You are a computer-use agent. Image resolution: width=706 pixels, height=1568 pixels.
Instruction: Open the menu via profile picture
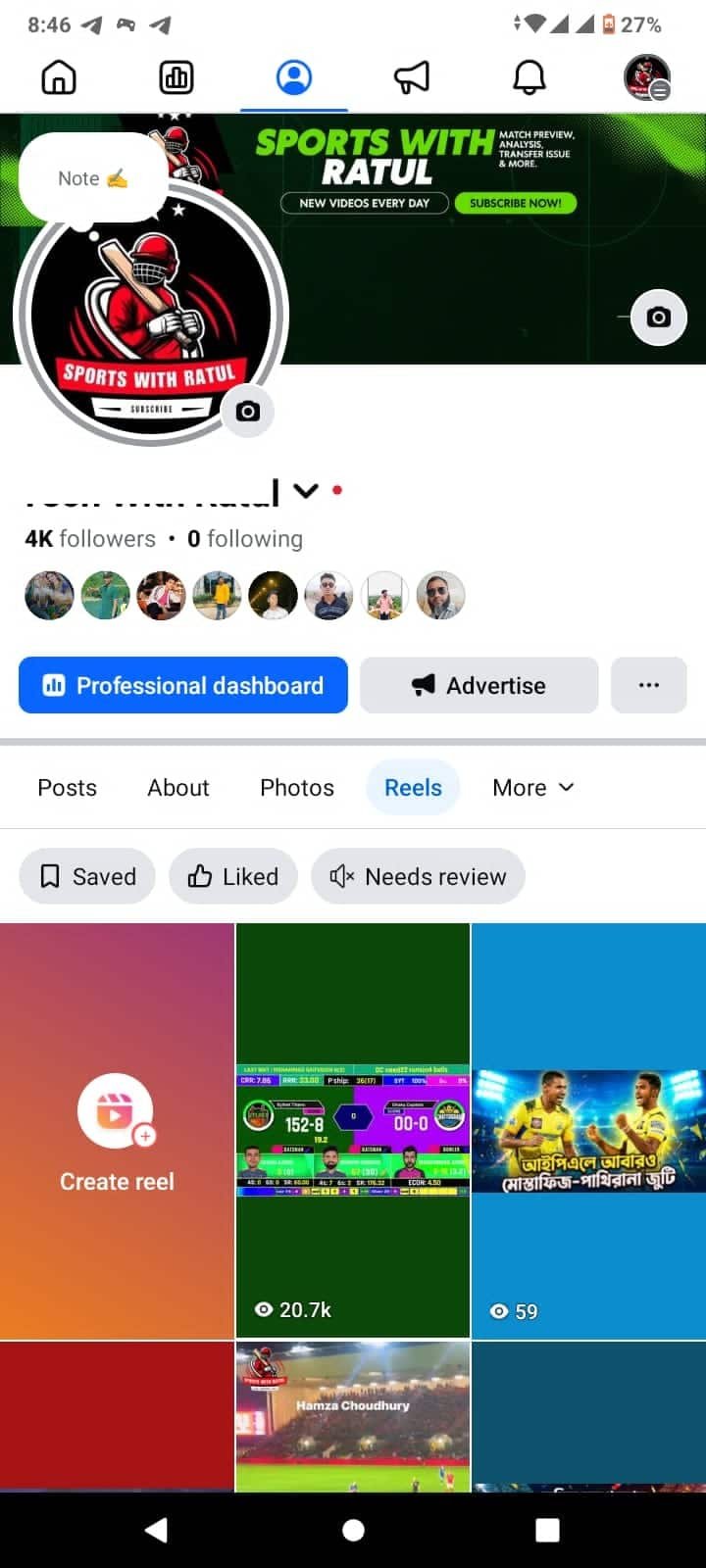[x=646, y=77]
